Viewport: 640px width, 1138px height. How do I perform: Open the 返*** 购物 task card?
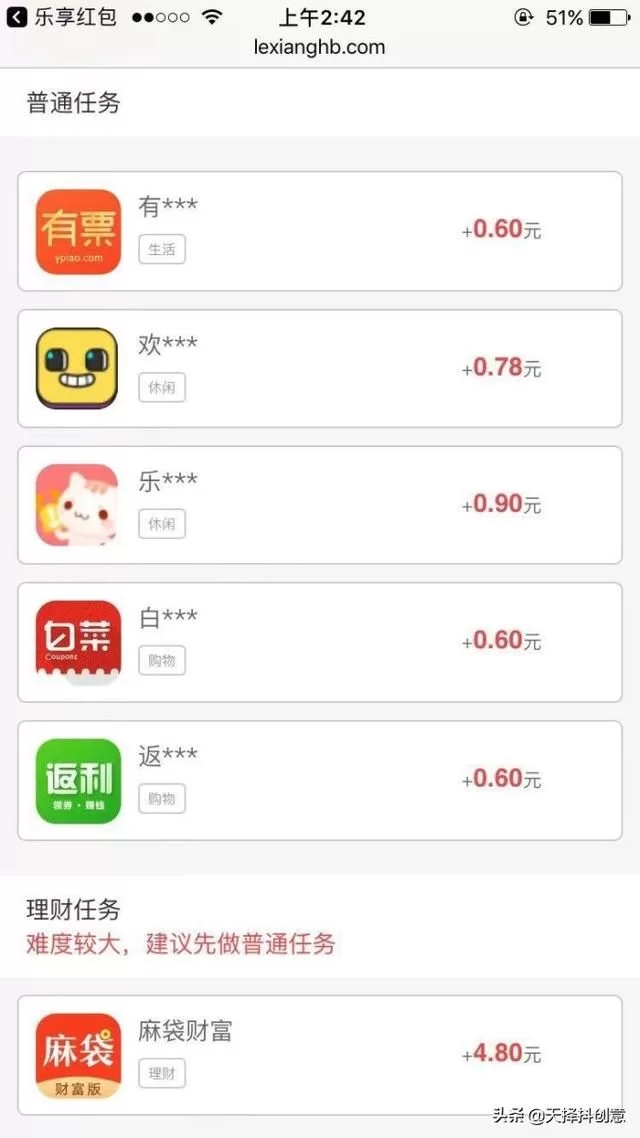pos(320,779)
